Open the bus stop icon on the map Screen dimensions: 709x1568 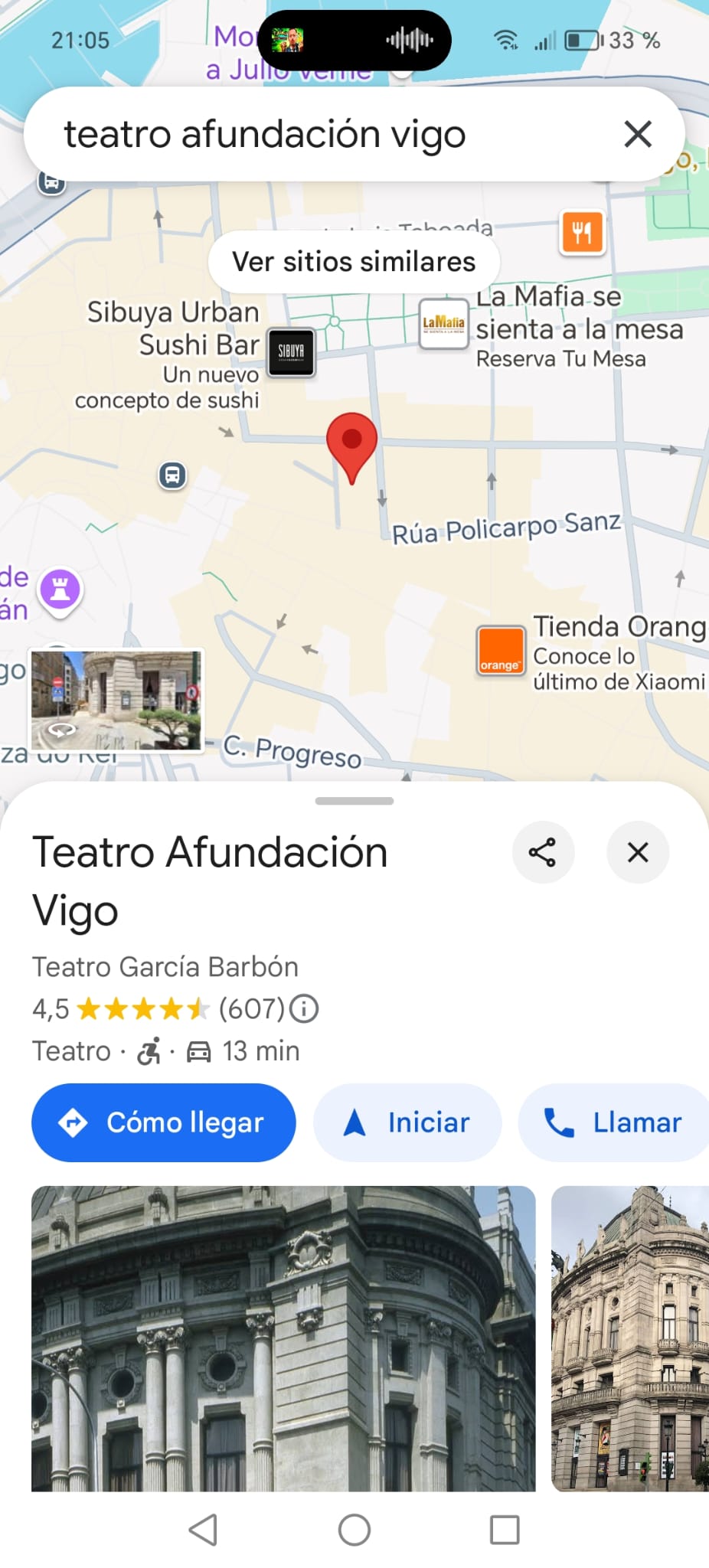172,475
